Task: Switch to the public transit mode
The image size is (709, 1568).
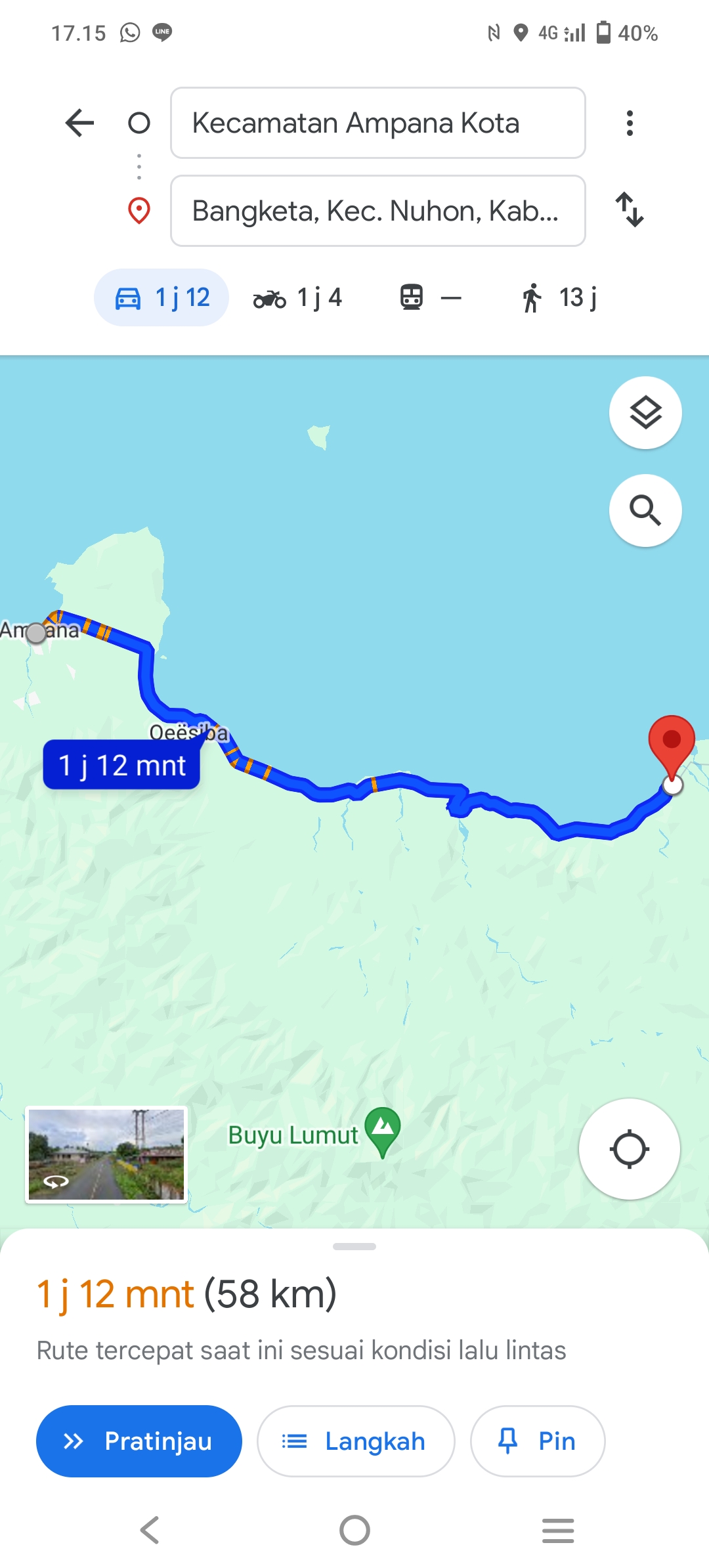Action: tap(430, 297)
